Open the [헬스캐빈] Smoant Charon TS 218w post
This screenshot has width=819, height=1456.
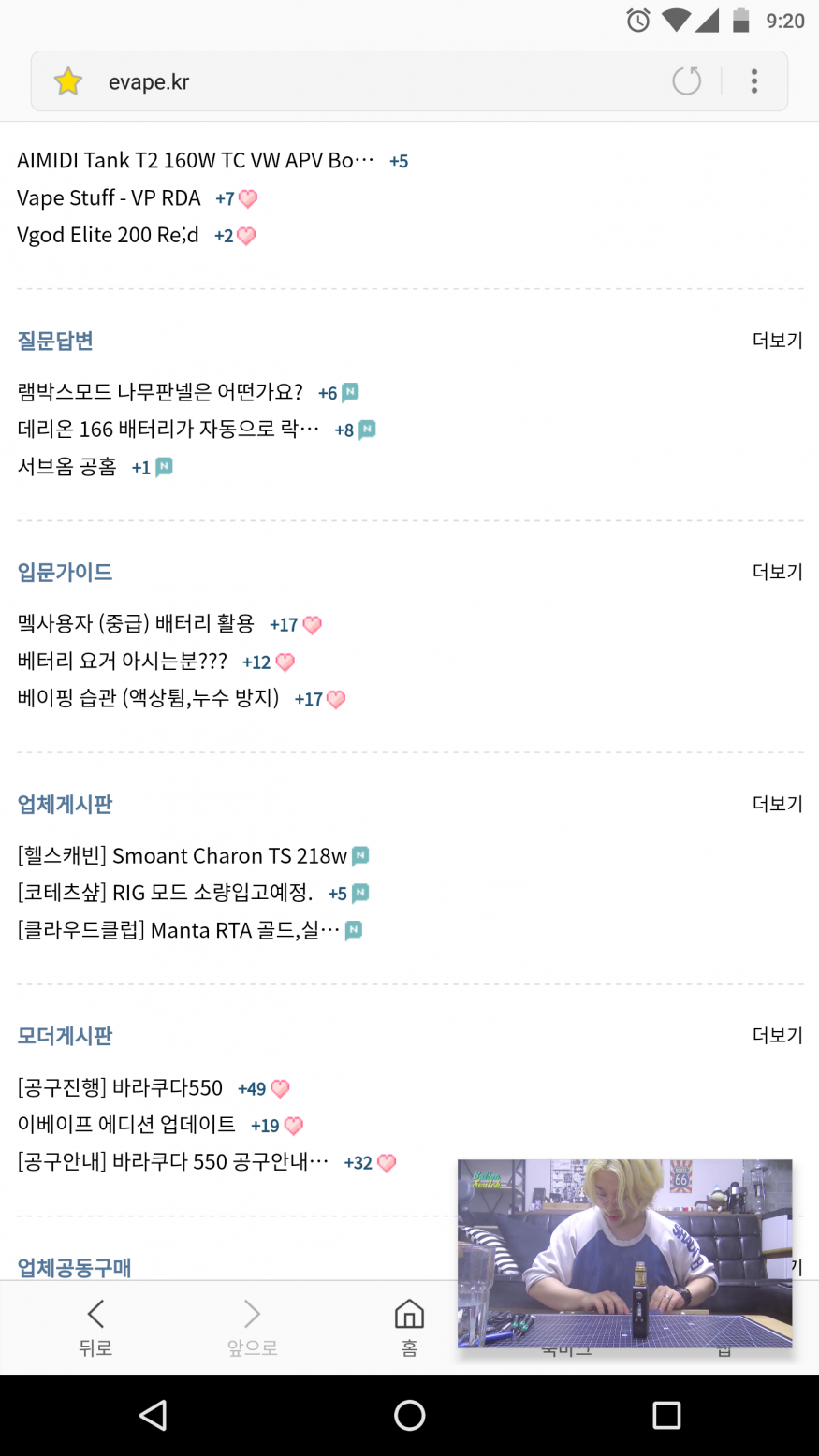183,856
